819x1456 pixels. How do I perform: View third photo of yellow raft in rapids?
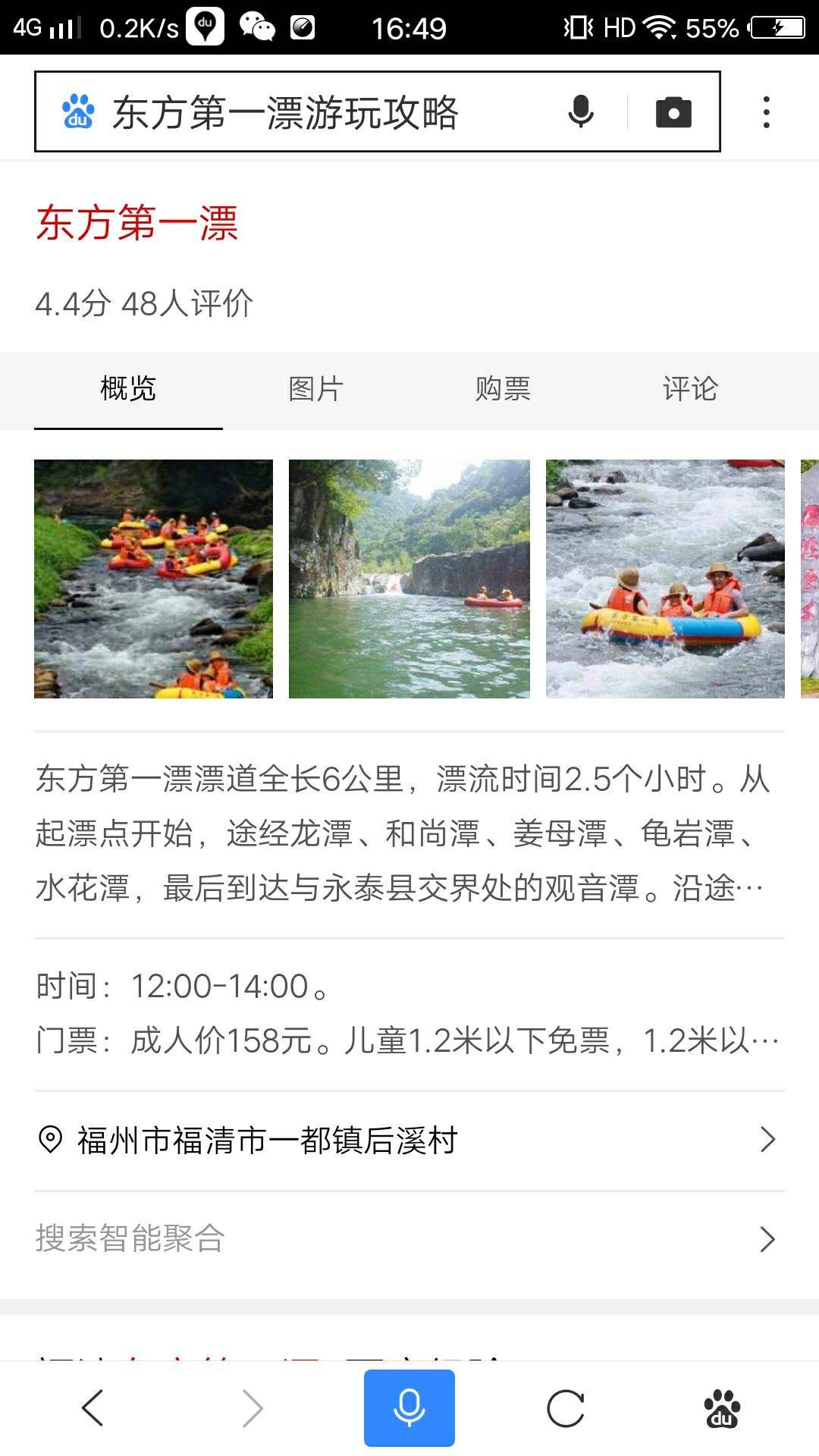665,579
